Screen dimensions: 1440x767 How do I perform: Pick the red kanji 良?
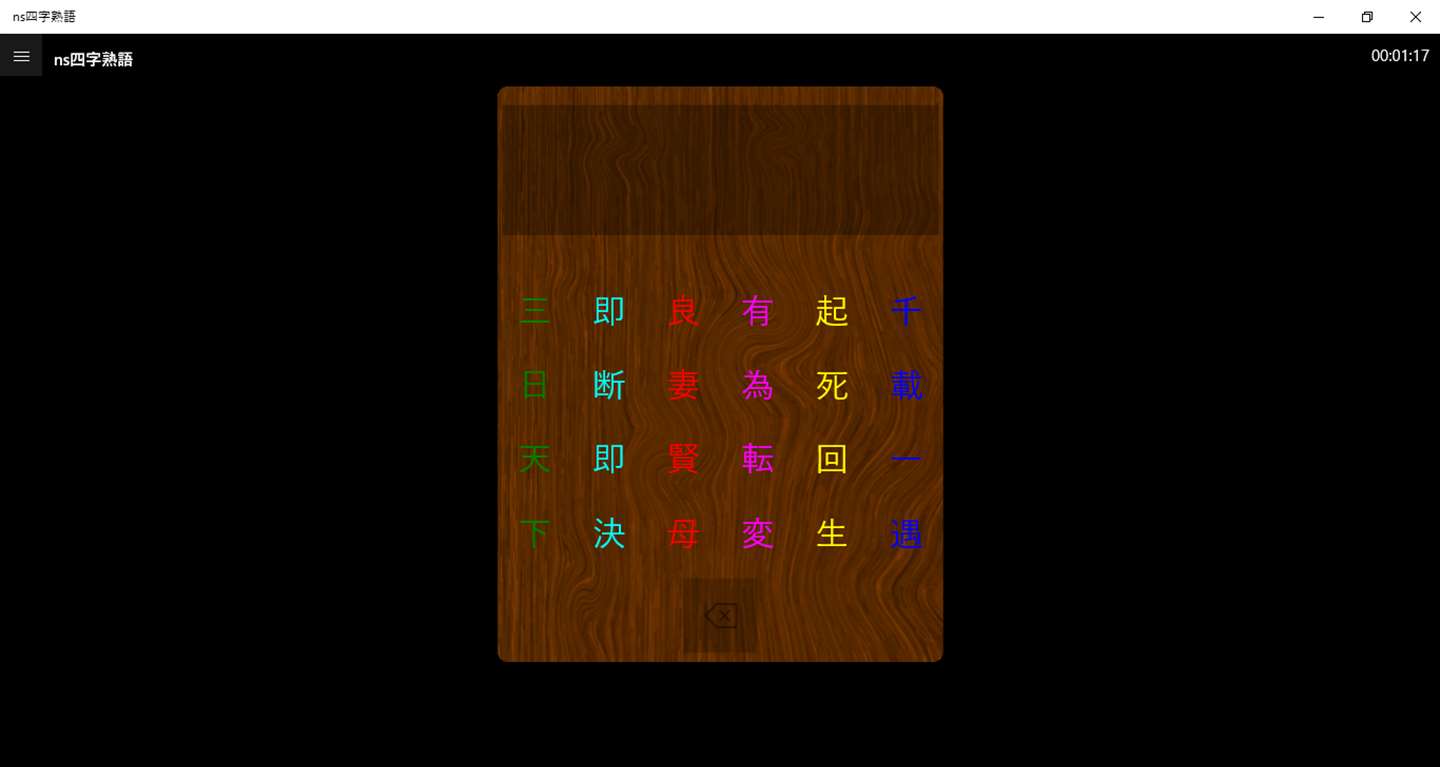[x=683, y=311]
